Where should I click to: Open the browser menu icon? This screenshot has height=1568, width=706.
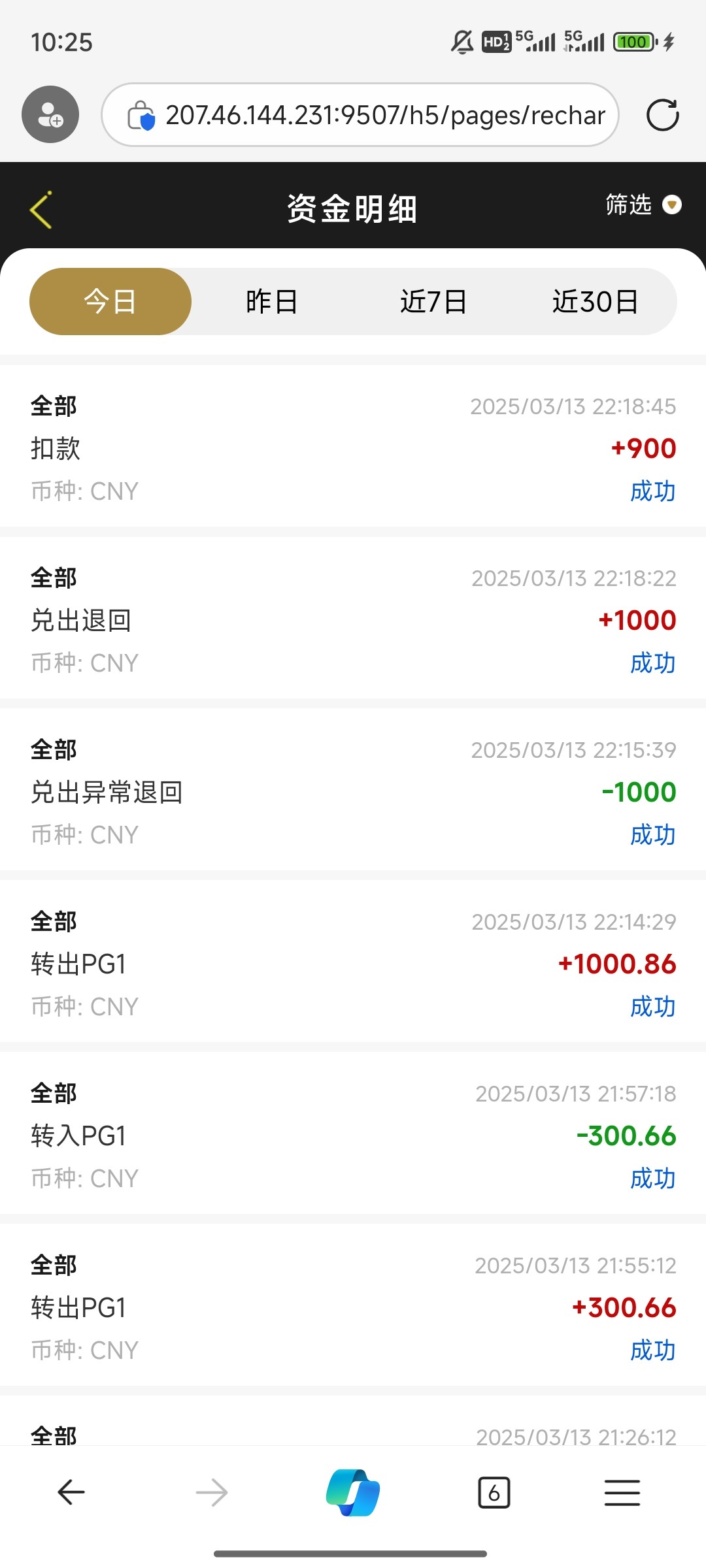[x=622, y=1494]
